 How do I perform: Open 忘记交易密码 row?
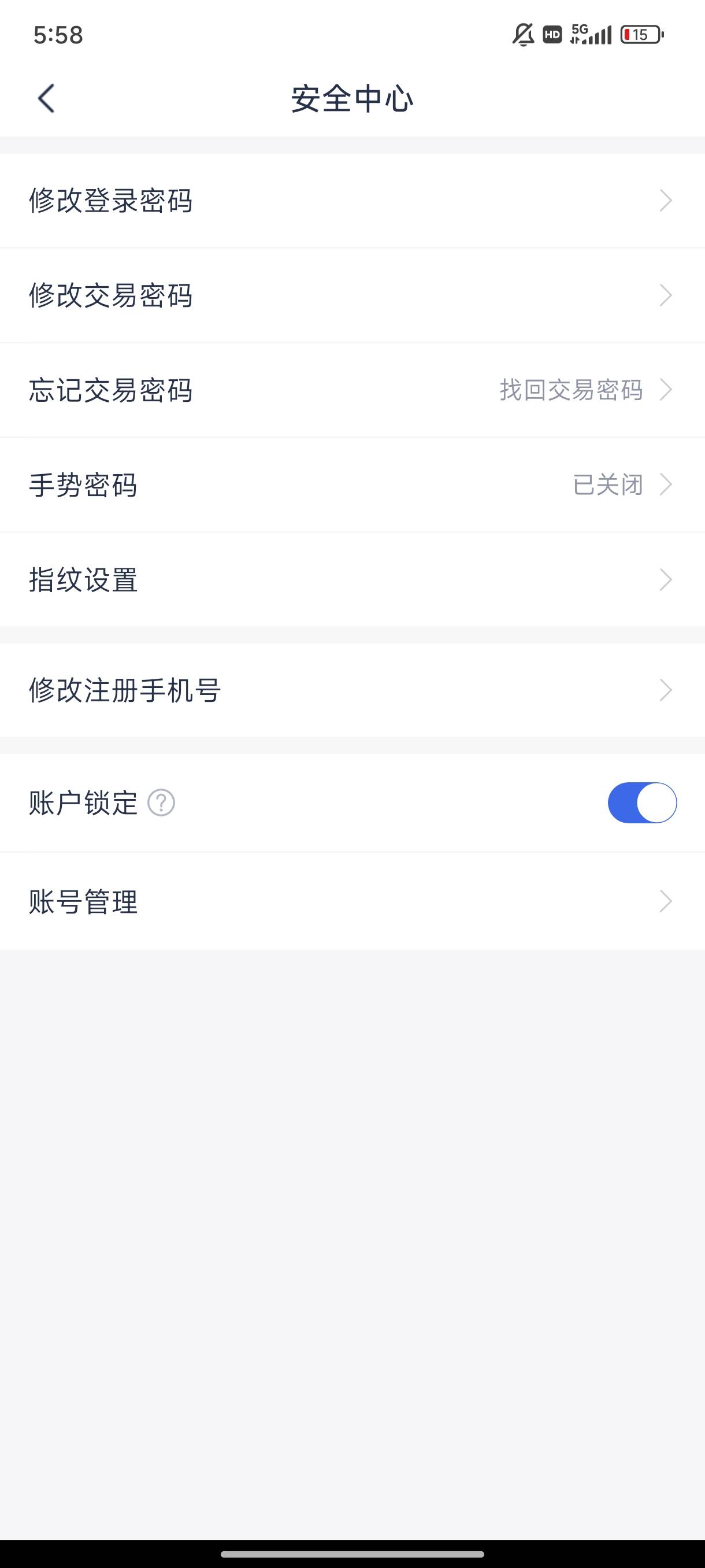tap(352, 390)
